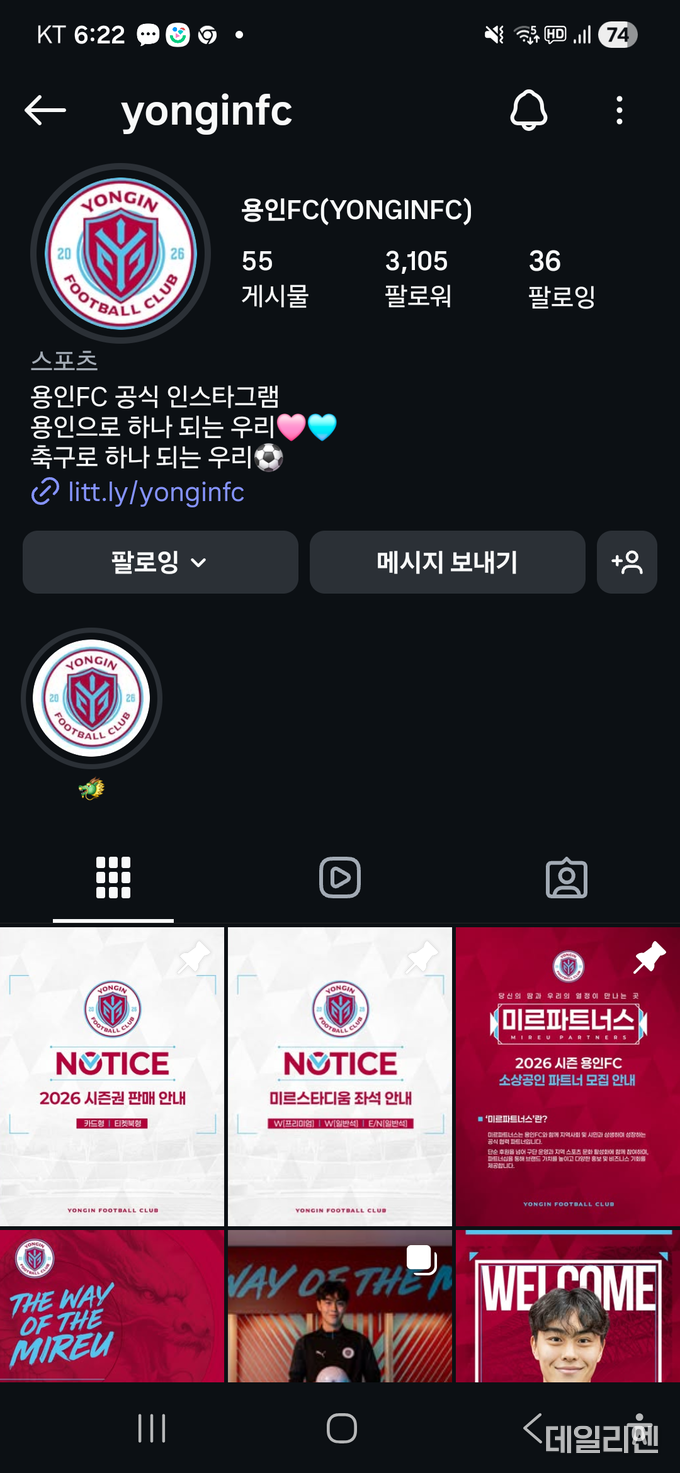Show suggested accounts with add-person icon
Image resolution: width=680 pixels, height=1473 pixels.
pyautogui.click(x=627, y=562)
